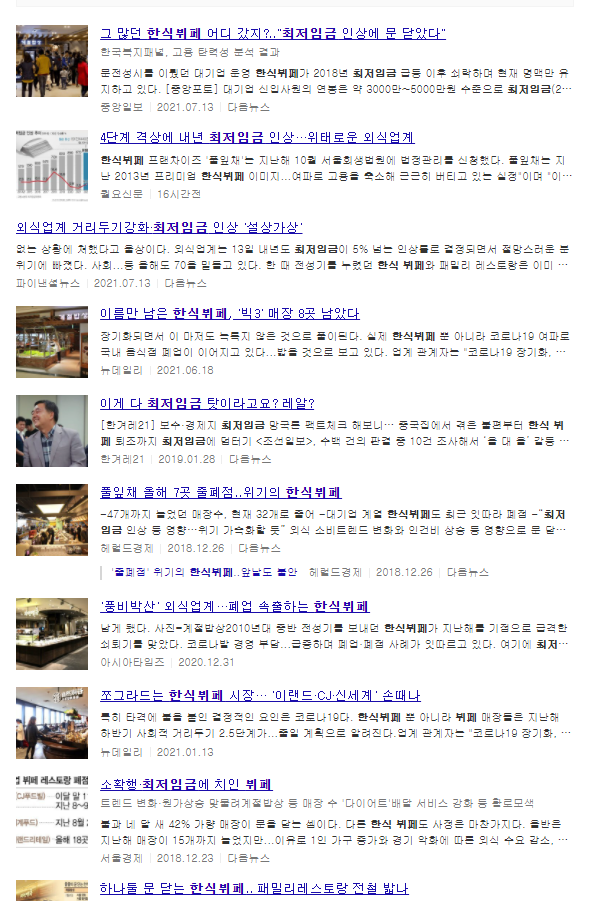599x901 pixels.
Task: Open '소확행·최저임금에 치인 뷔페' article
Action: tap(186, 784)
